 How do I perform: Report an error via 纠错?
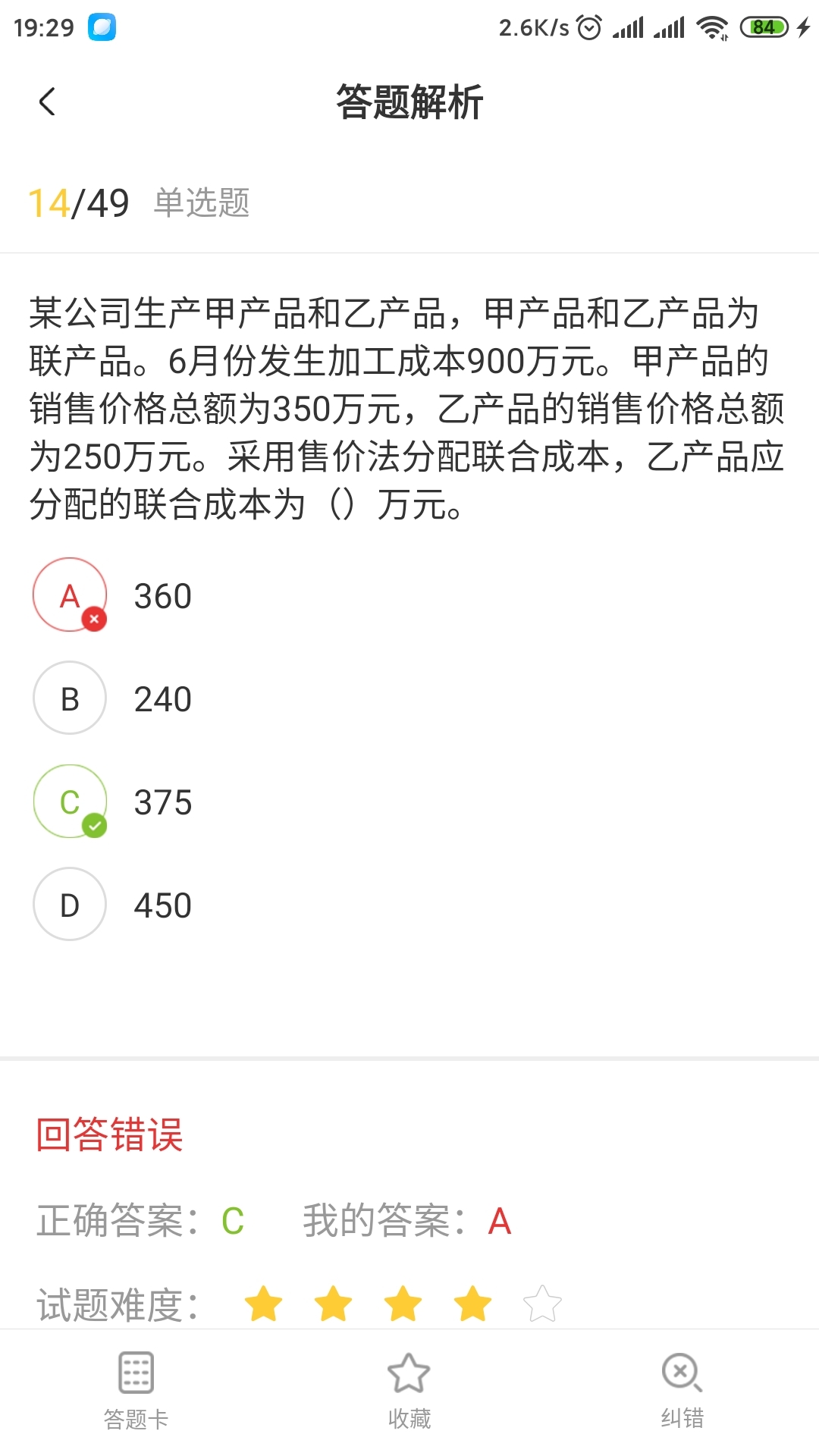pos(682,1392)
